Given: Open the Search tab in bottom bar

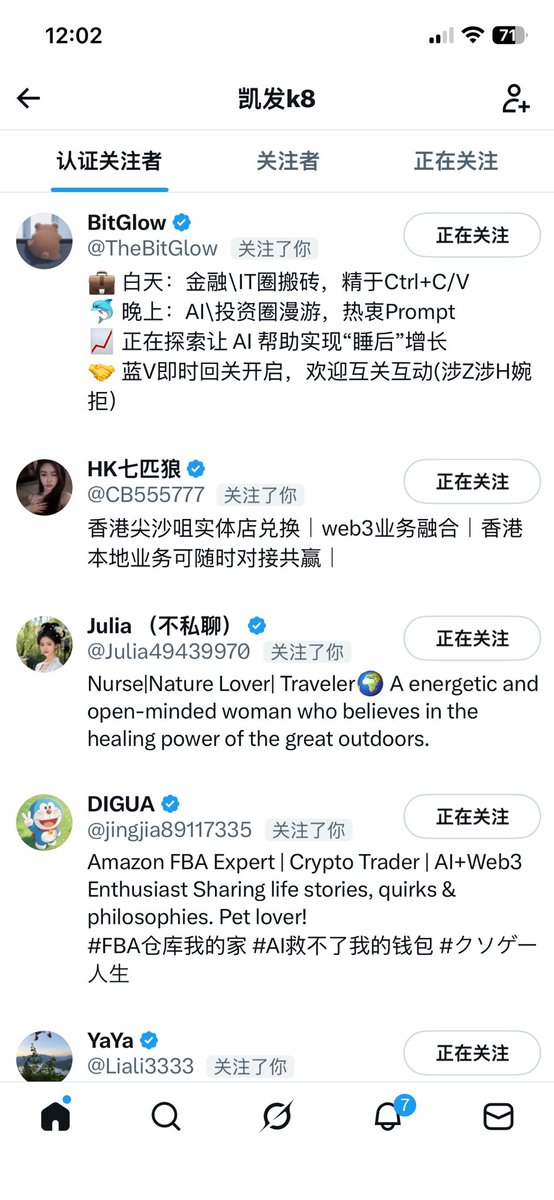Looking at the screenshot, I should pyautogui.click(x=166, y=1116).
